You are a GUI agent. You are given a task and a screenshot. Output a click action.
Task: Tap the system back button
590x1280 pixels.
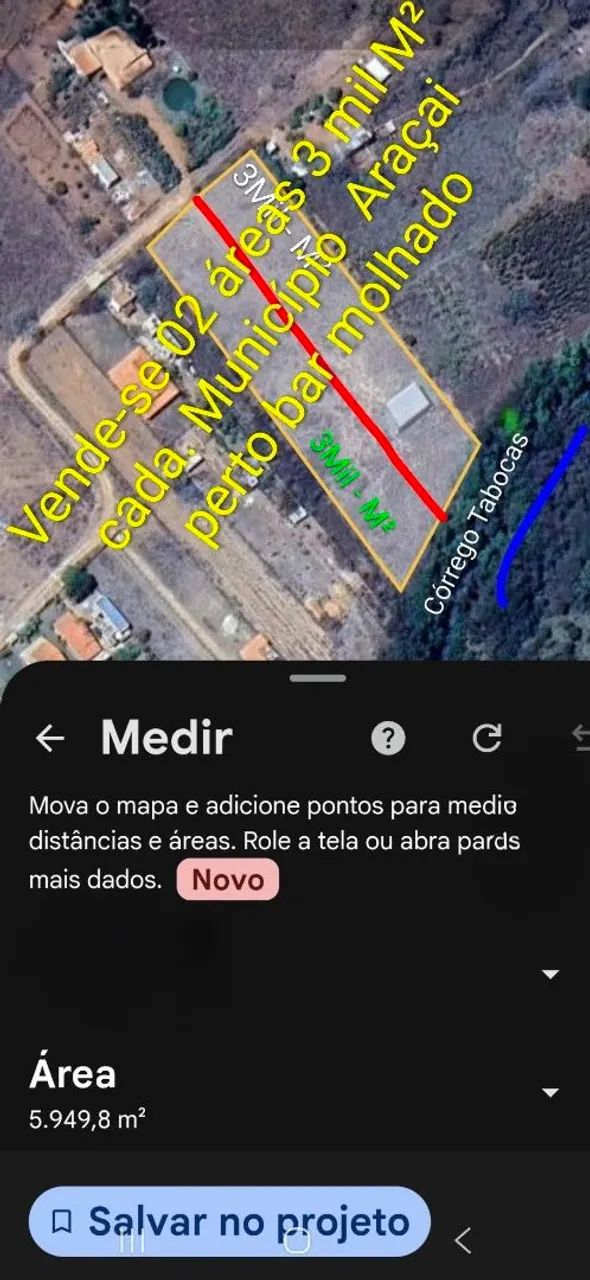462,1240
